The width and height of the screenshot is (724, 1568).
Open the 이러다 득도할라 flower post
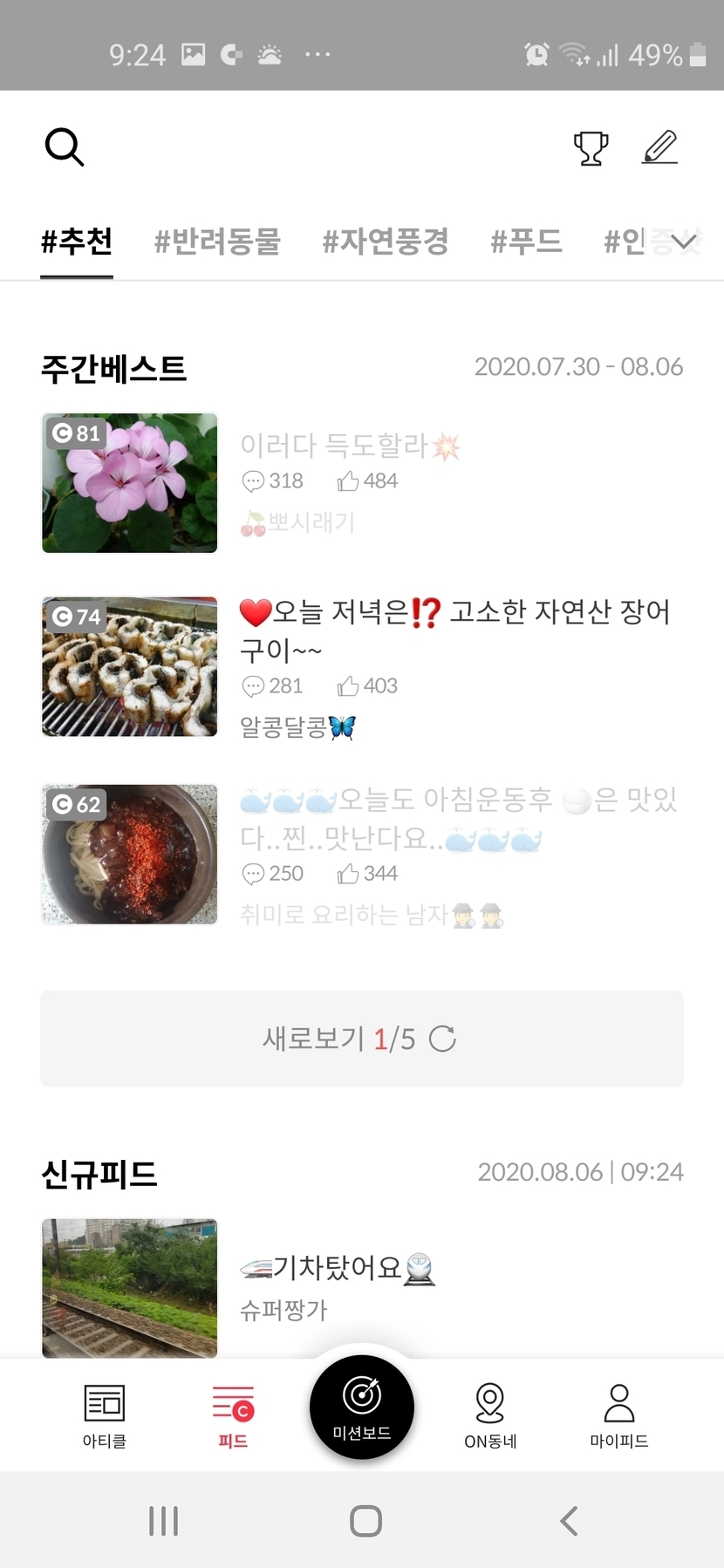(x=349, y=446)
